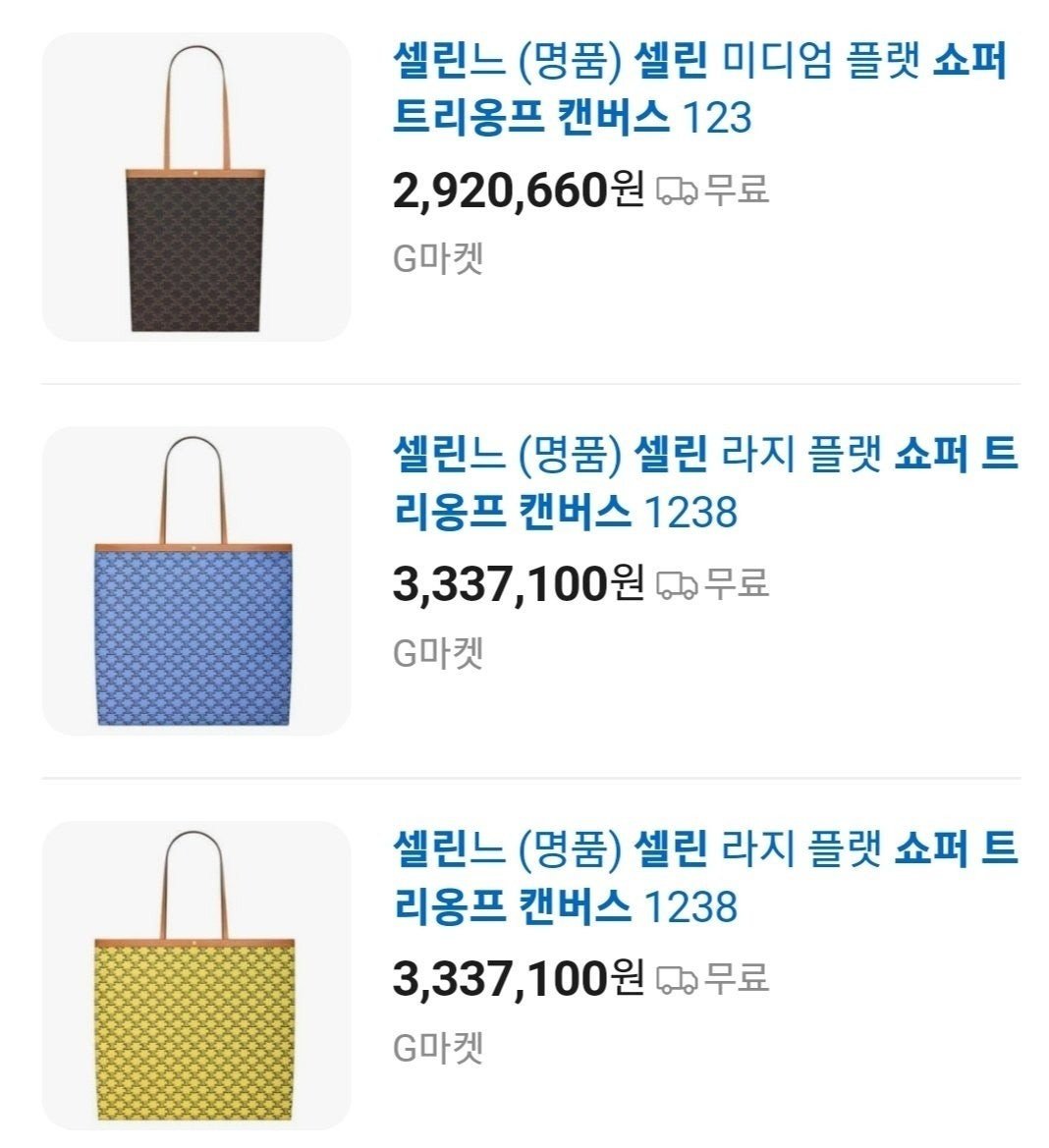Open the dark brown Celine tote thumbnail
Viewport: 1049px width, 1148px height.
[x=195, y=188]
